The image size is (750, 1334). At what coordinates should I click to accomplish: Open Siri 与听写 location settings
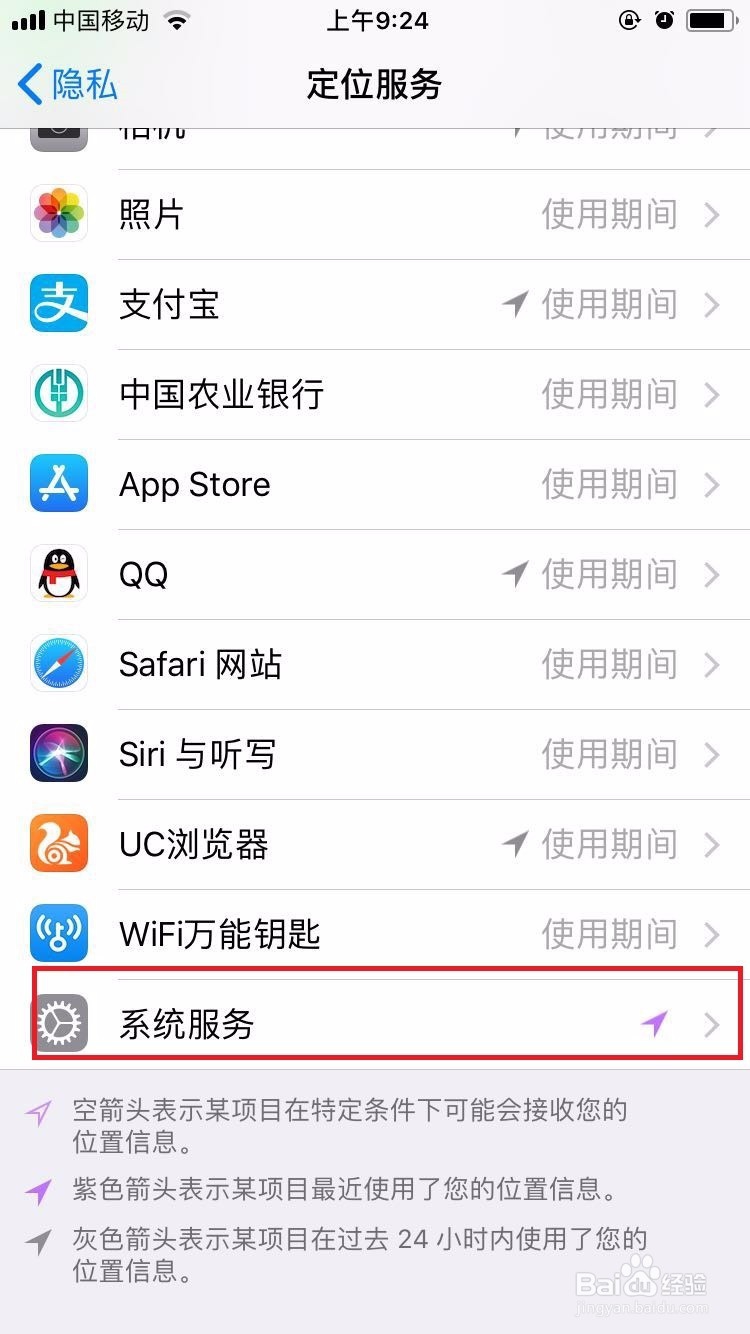tap(375, 753)
